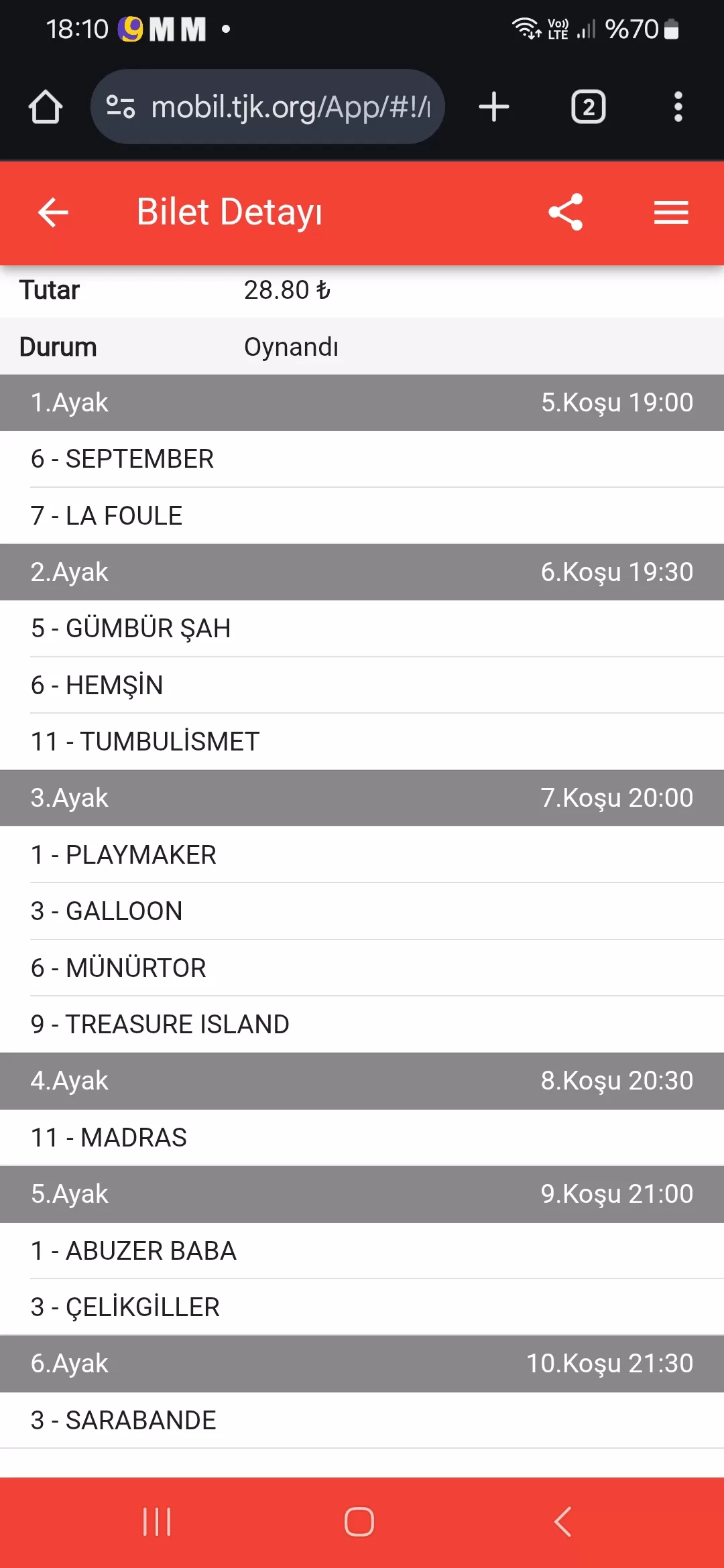Open the hamburger menu
Image resolution: width=724 pixels, height=1568 pixels.
671,213
